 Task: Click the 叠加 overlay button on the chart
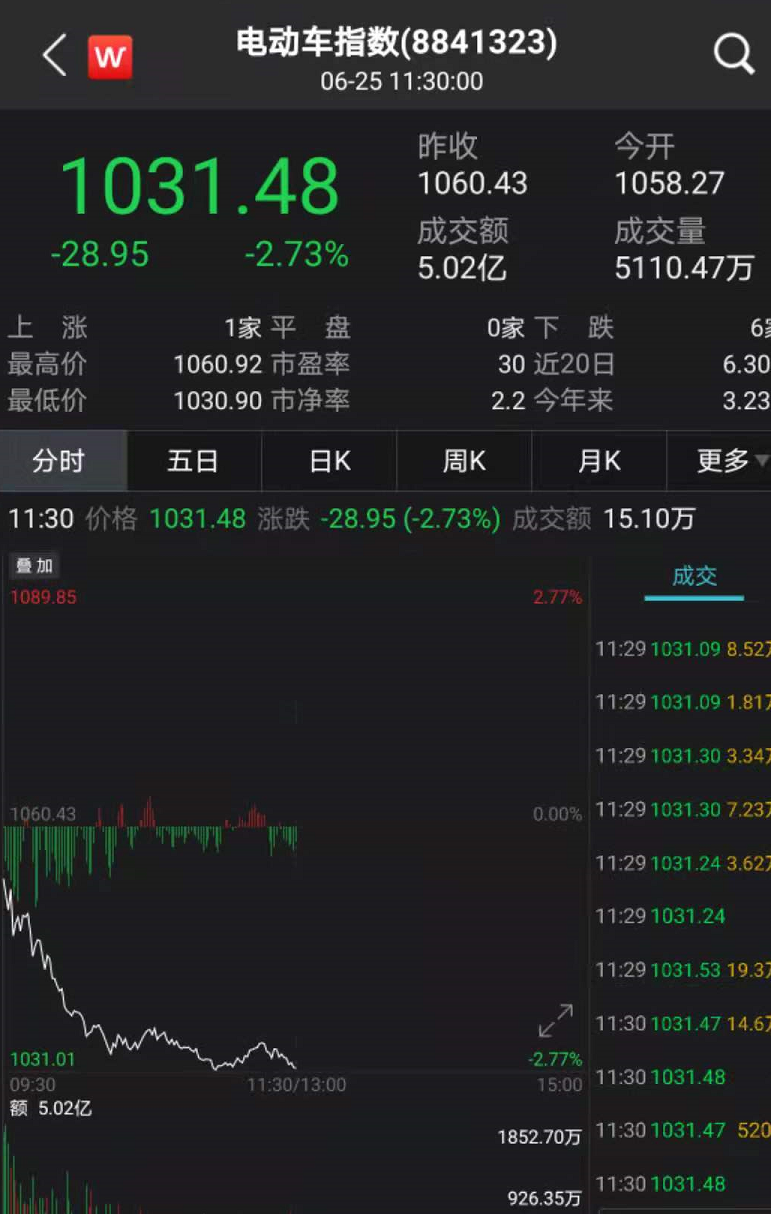click(x=35, y=566)
